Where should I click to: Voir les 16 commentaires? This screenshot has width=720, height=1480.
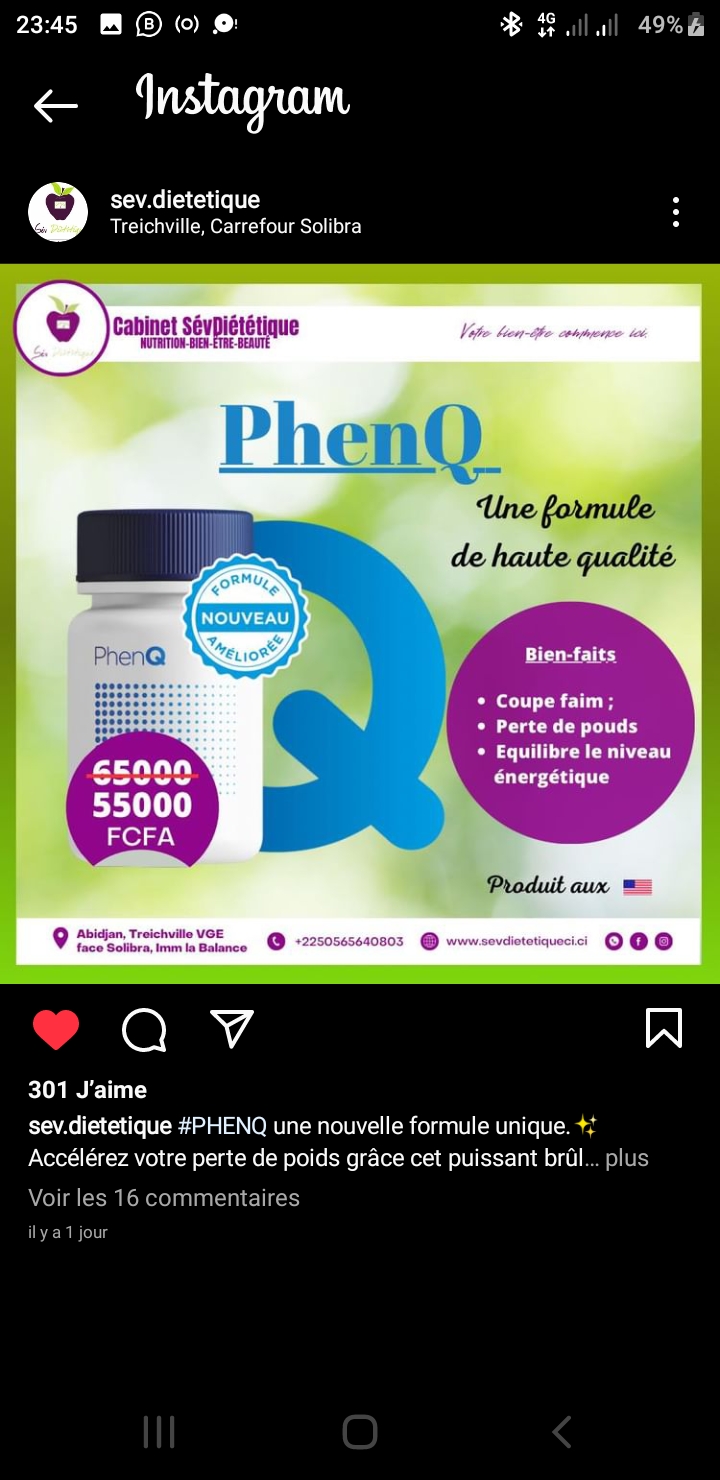tap(164, 1198)
